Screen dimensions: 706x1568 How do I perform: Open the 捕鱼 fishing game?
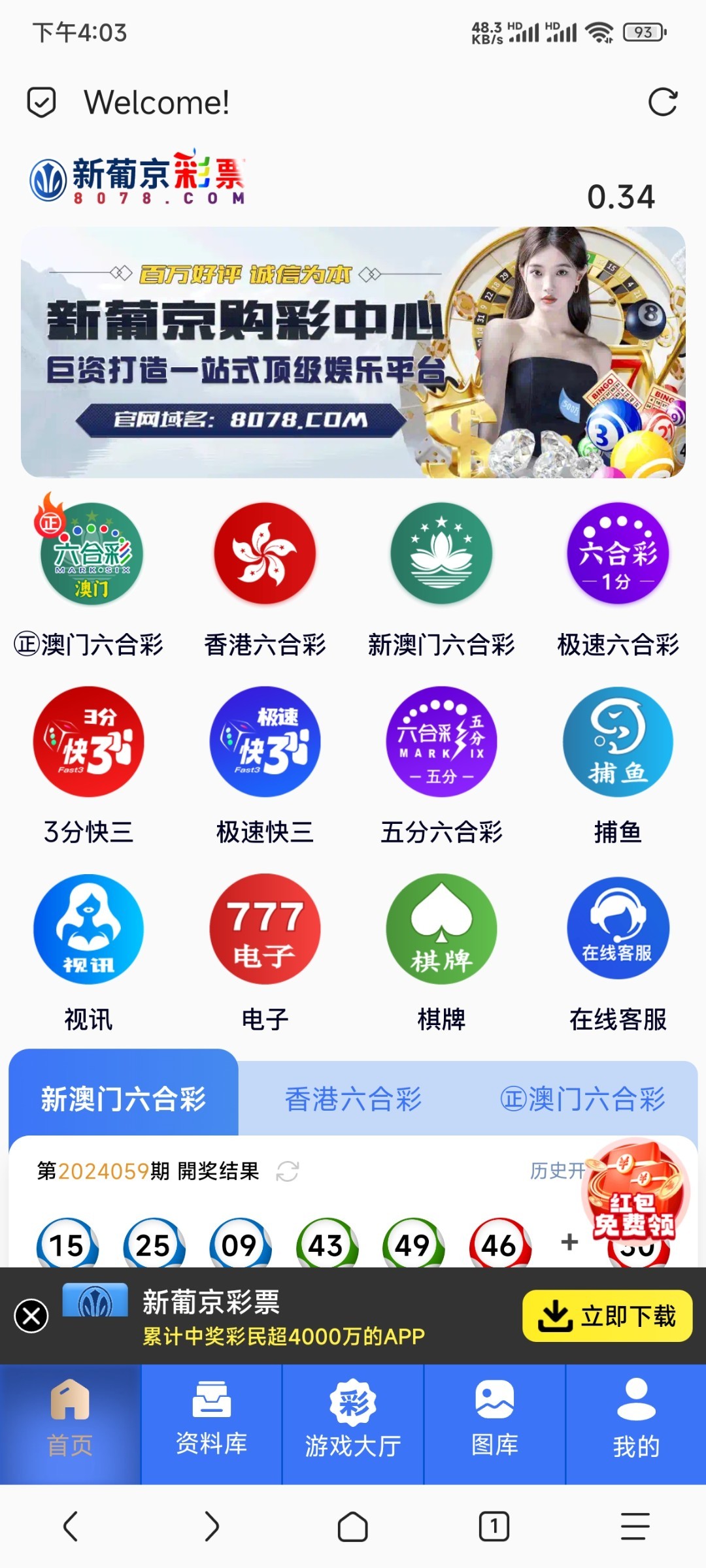618,742
